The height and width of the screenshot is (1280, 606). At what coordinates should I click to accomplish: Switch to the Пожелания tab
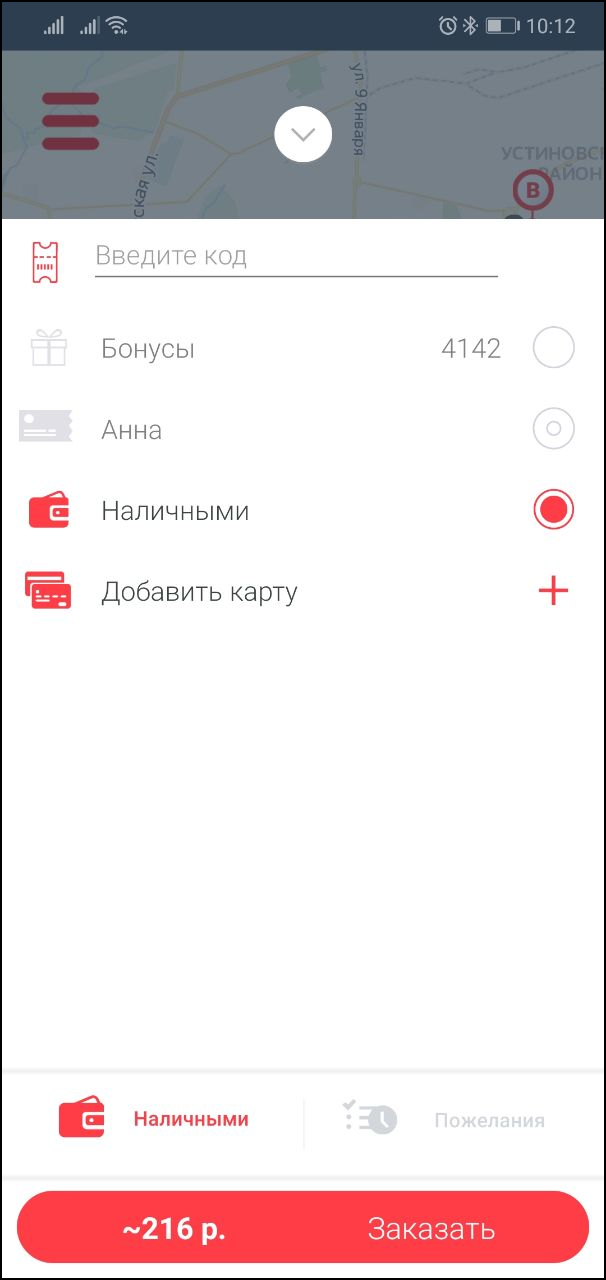pyautogui.click(x=455, y=1120)
